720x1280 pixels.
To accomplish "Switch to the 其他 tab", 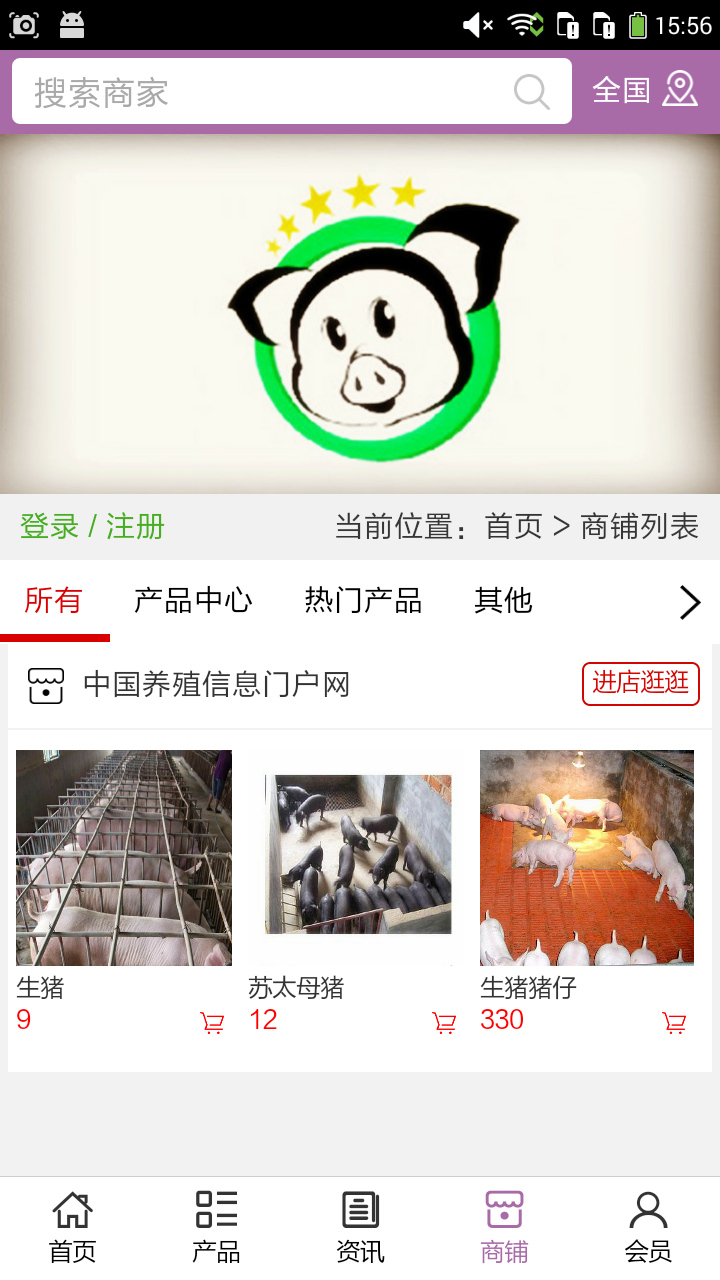I will pyautogui.click(x=503, y=600).
